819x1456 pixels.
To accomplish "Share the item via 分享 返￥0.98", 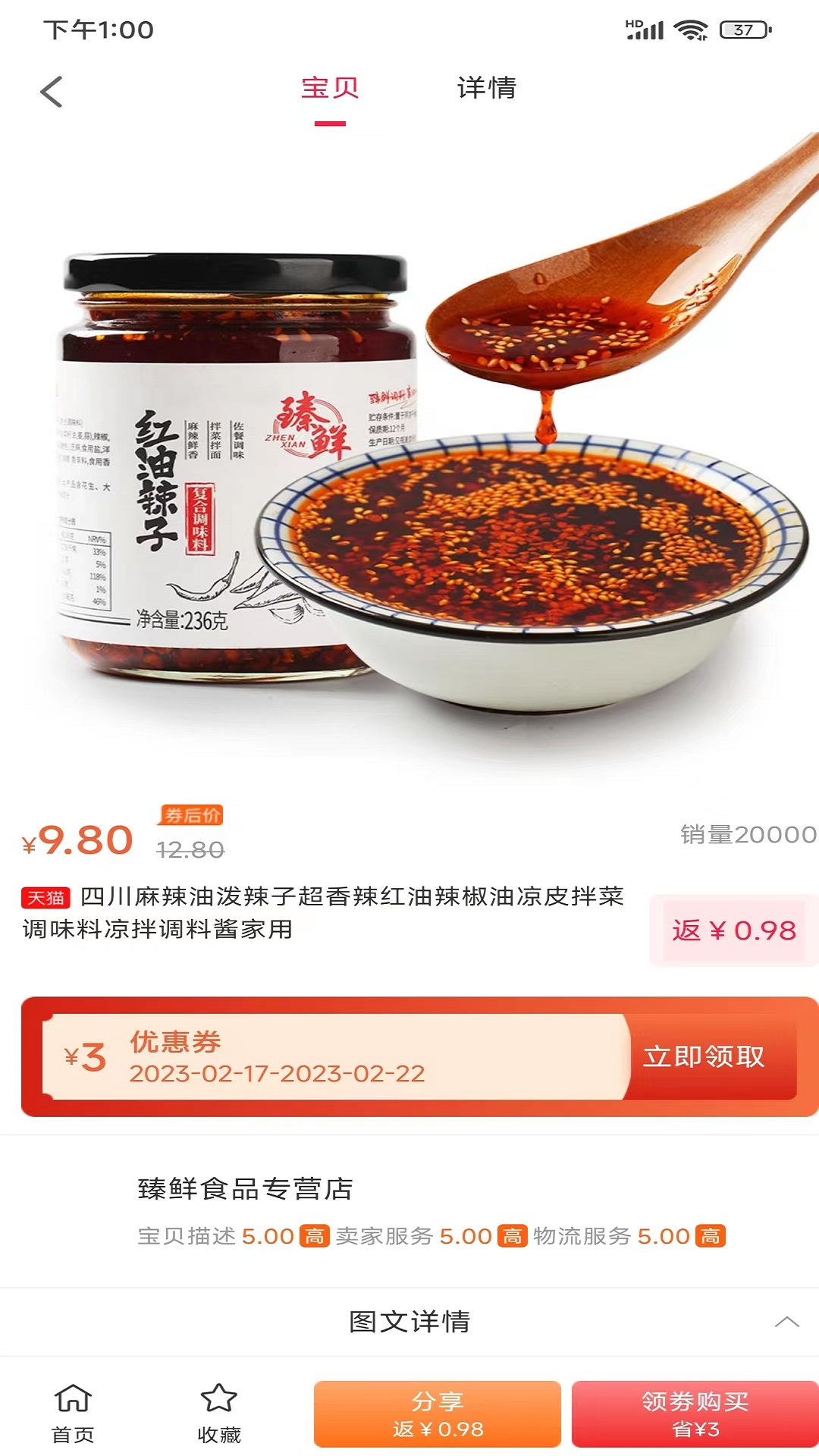I will [x=438, y=1414].
